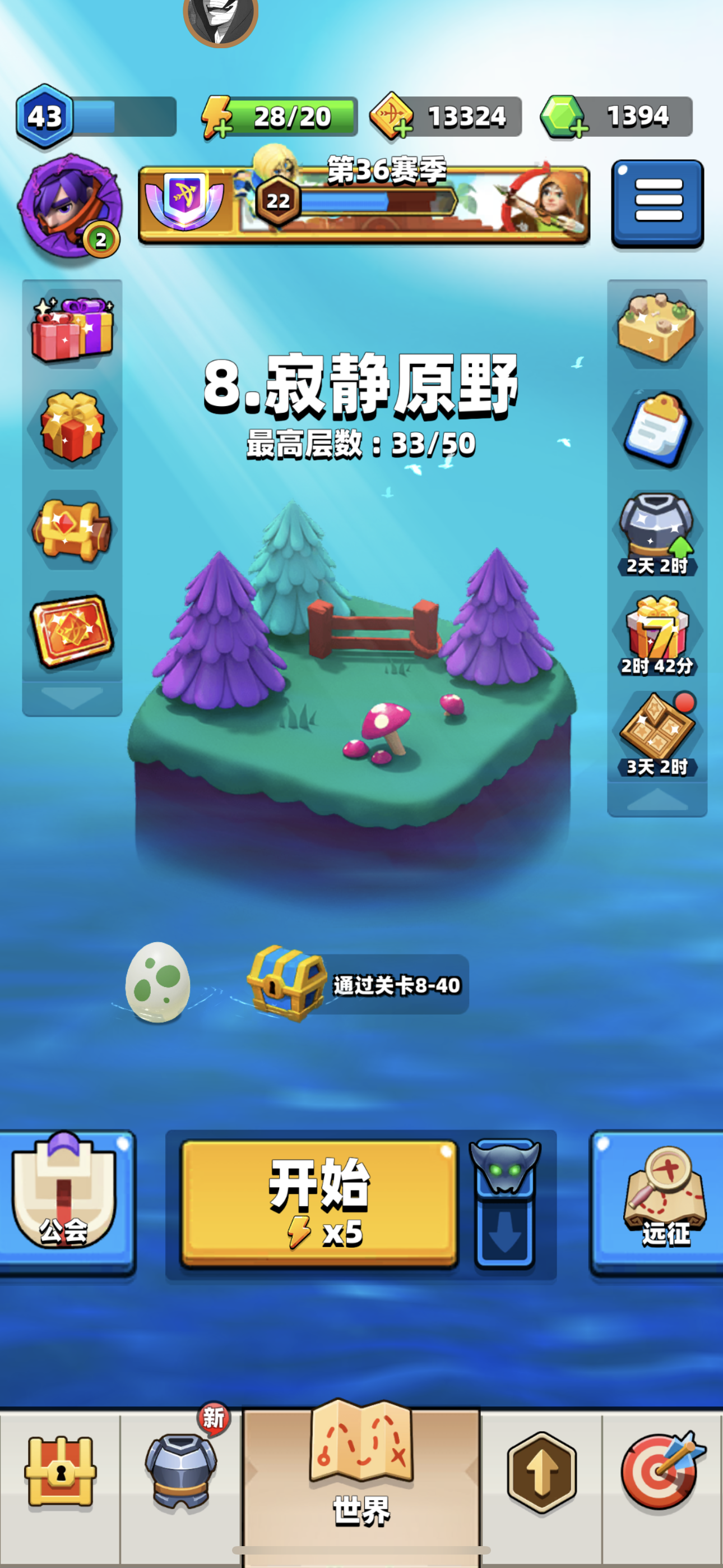
Task: Open the orange card pack offer
Action: pyautogui.click(x=72, y=630)
